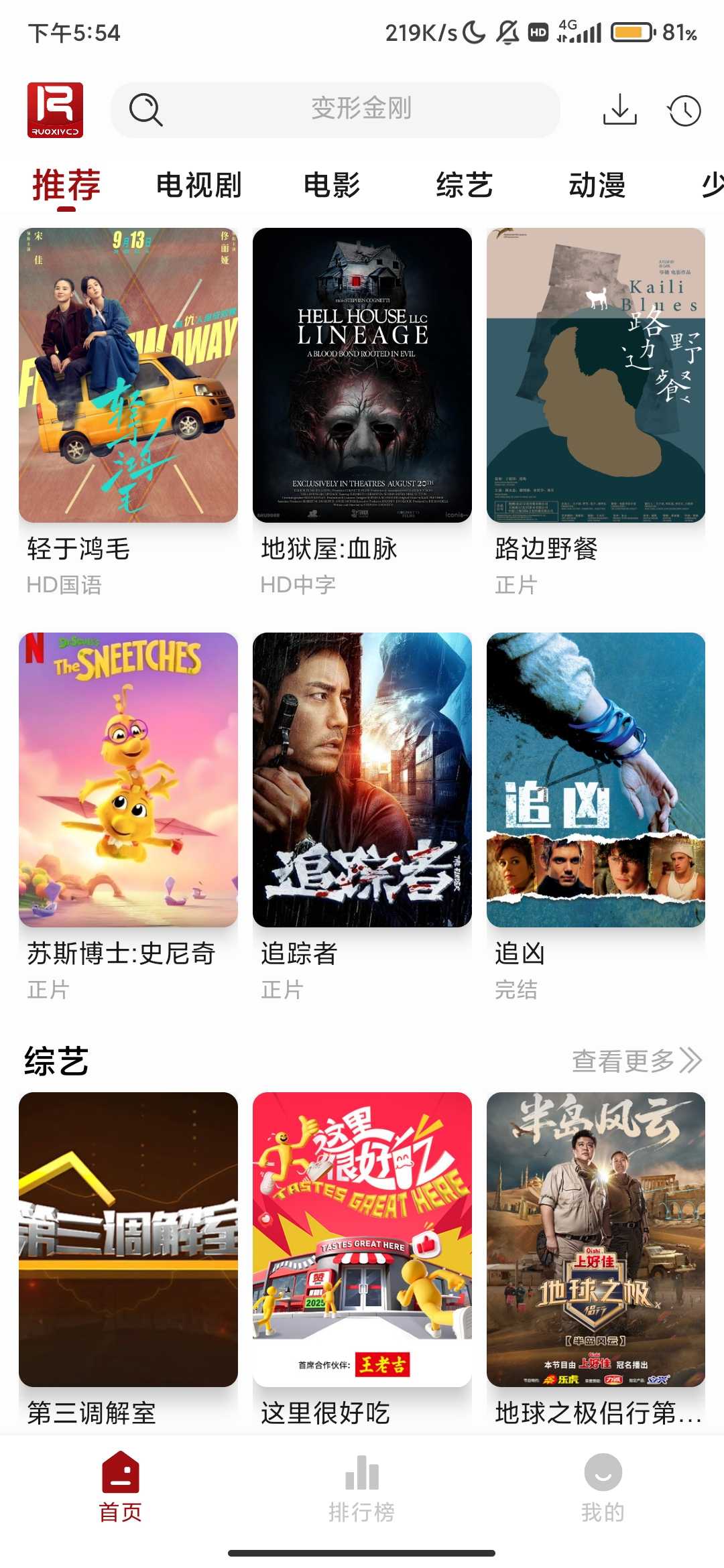This screenshot has width=724, height=1568.
Task: Open the show 这里很好吃
Action: [x=362, y=1240]
